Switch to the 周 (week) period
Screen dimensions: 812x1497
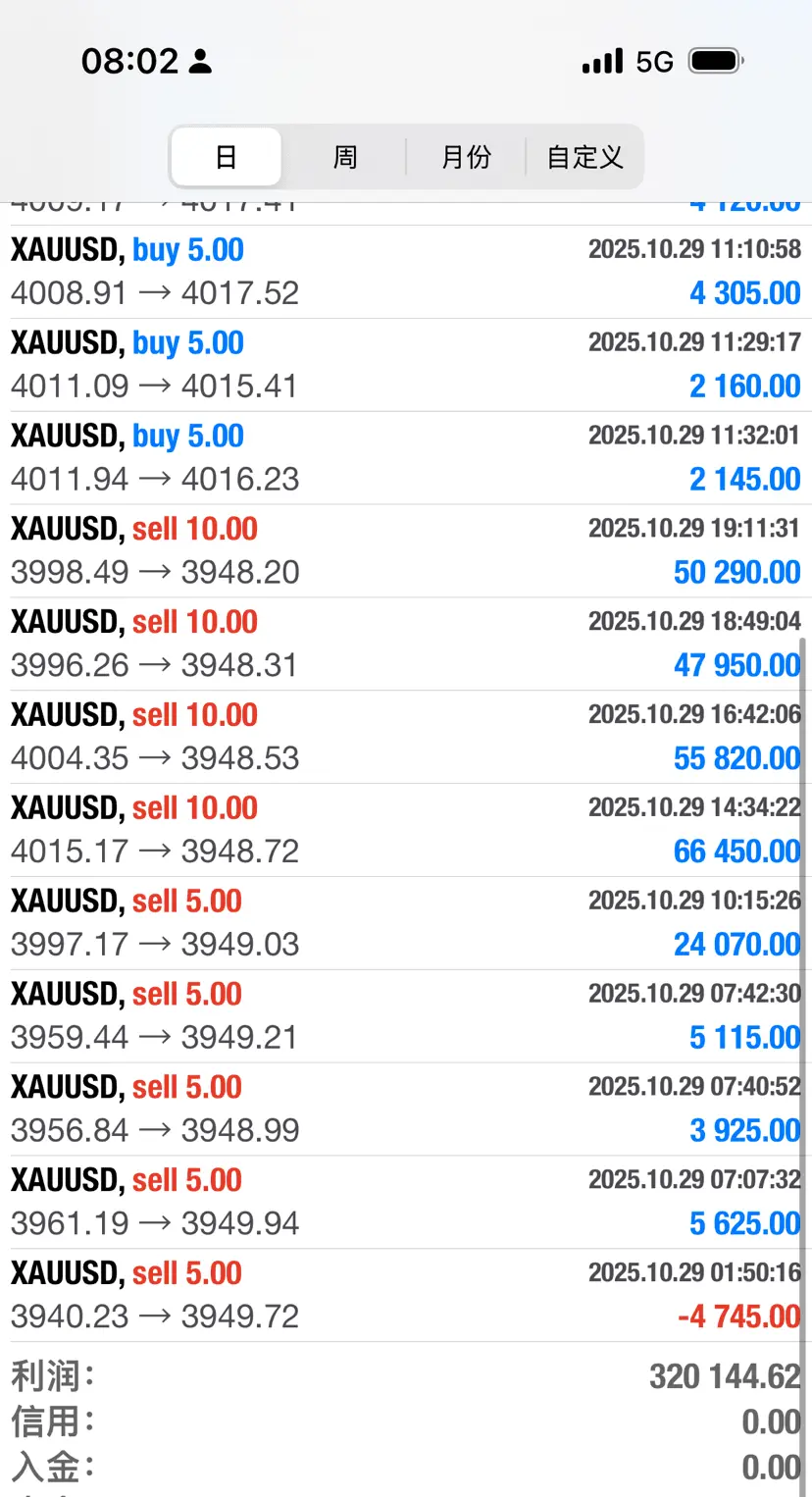pos(345,157)
